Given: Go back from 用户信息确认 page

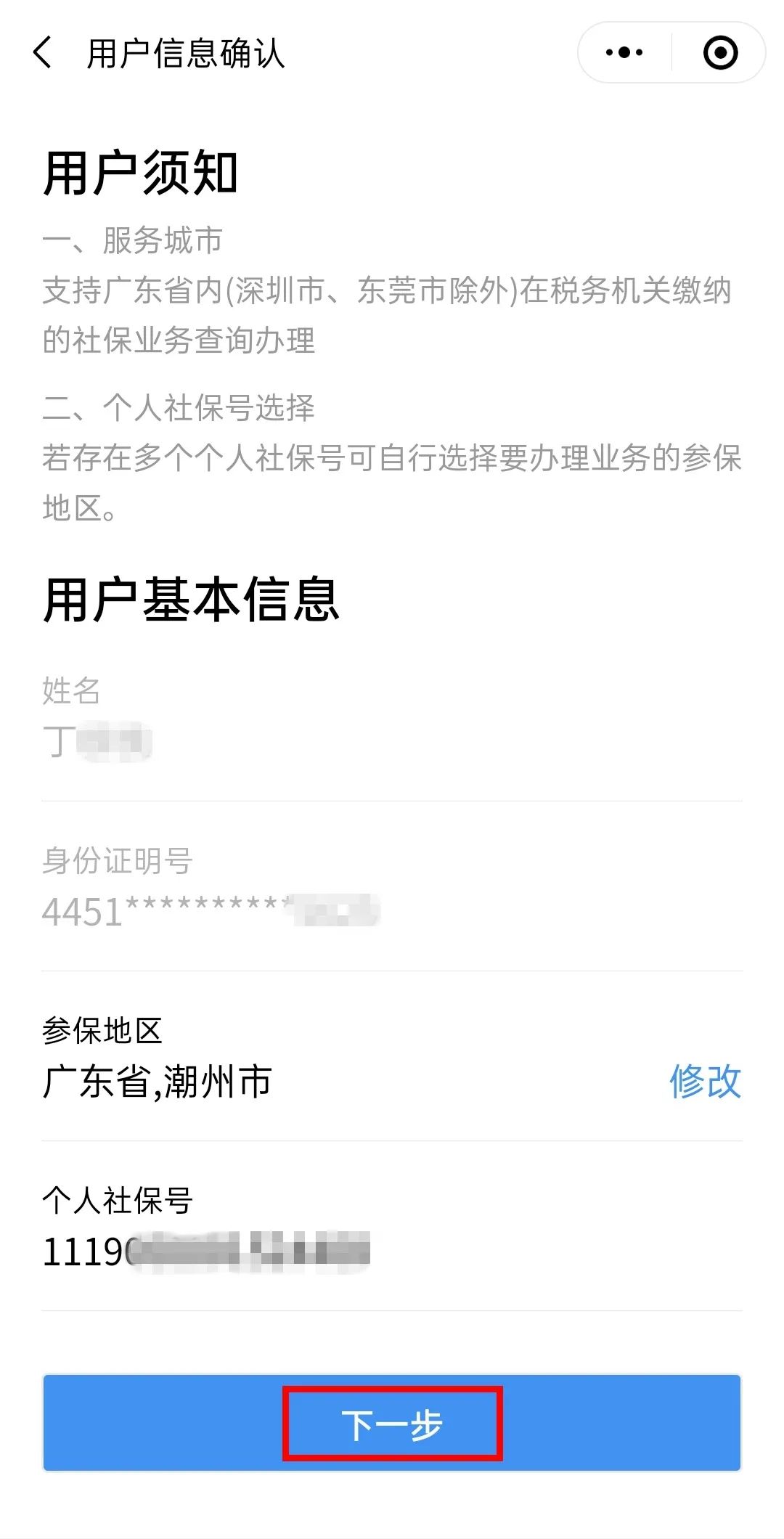Looking at the screenshot, I should (x=43, y=53).
